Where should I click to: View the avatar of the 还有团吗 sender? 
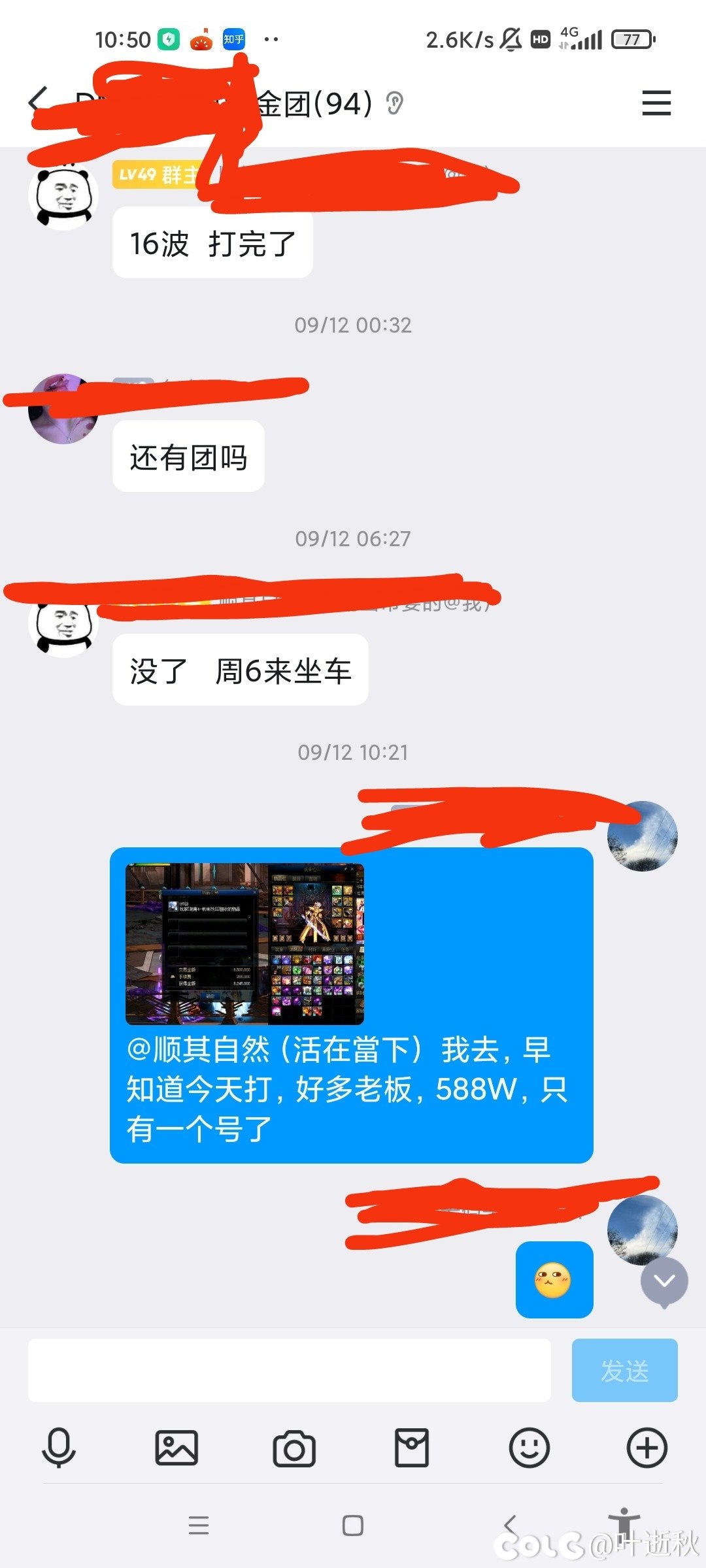tap(63, 410)
